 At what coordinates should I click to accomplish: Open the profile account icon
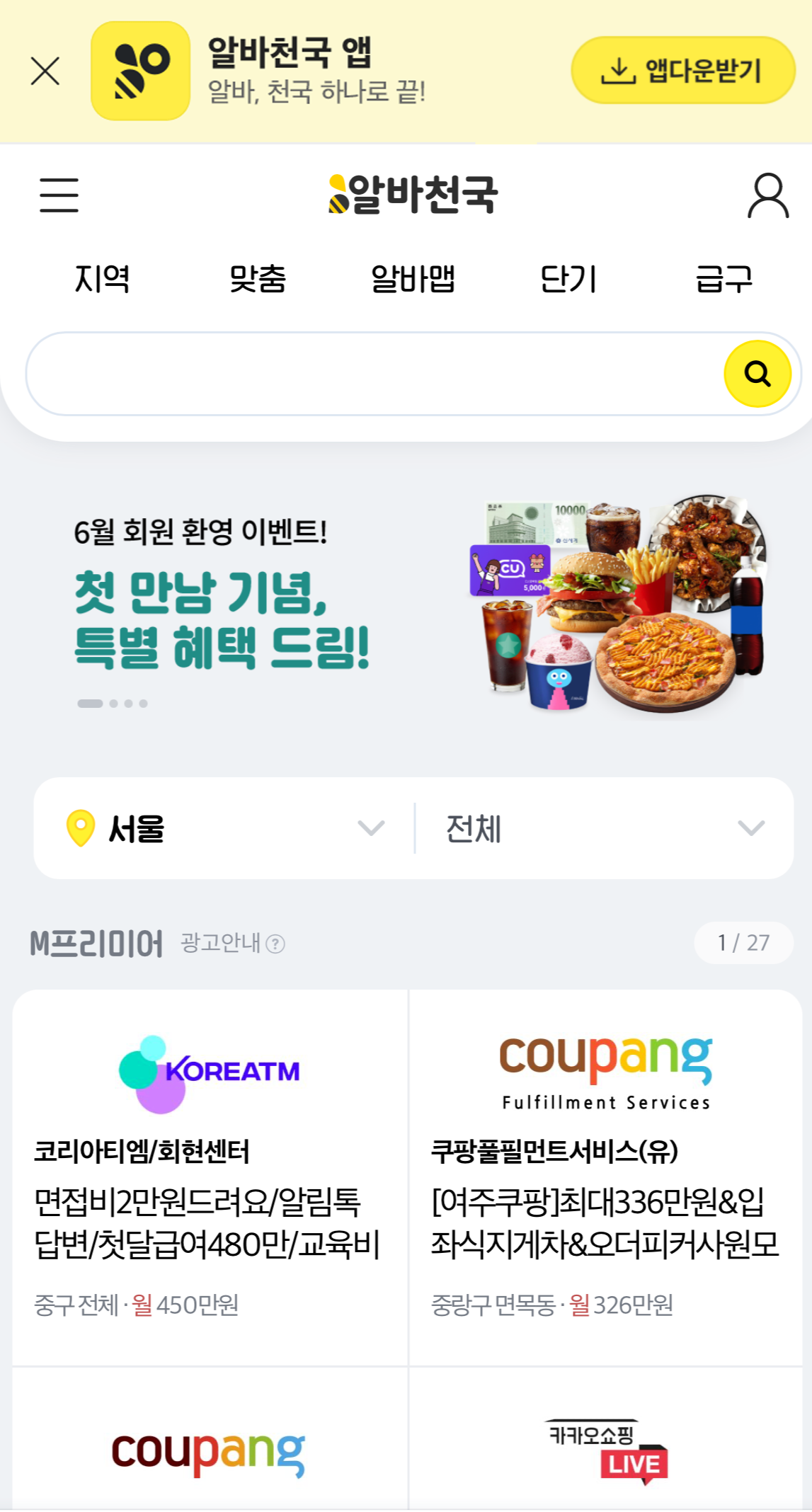[767, 196]
